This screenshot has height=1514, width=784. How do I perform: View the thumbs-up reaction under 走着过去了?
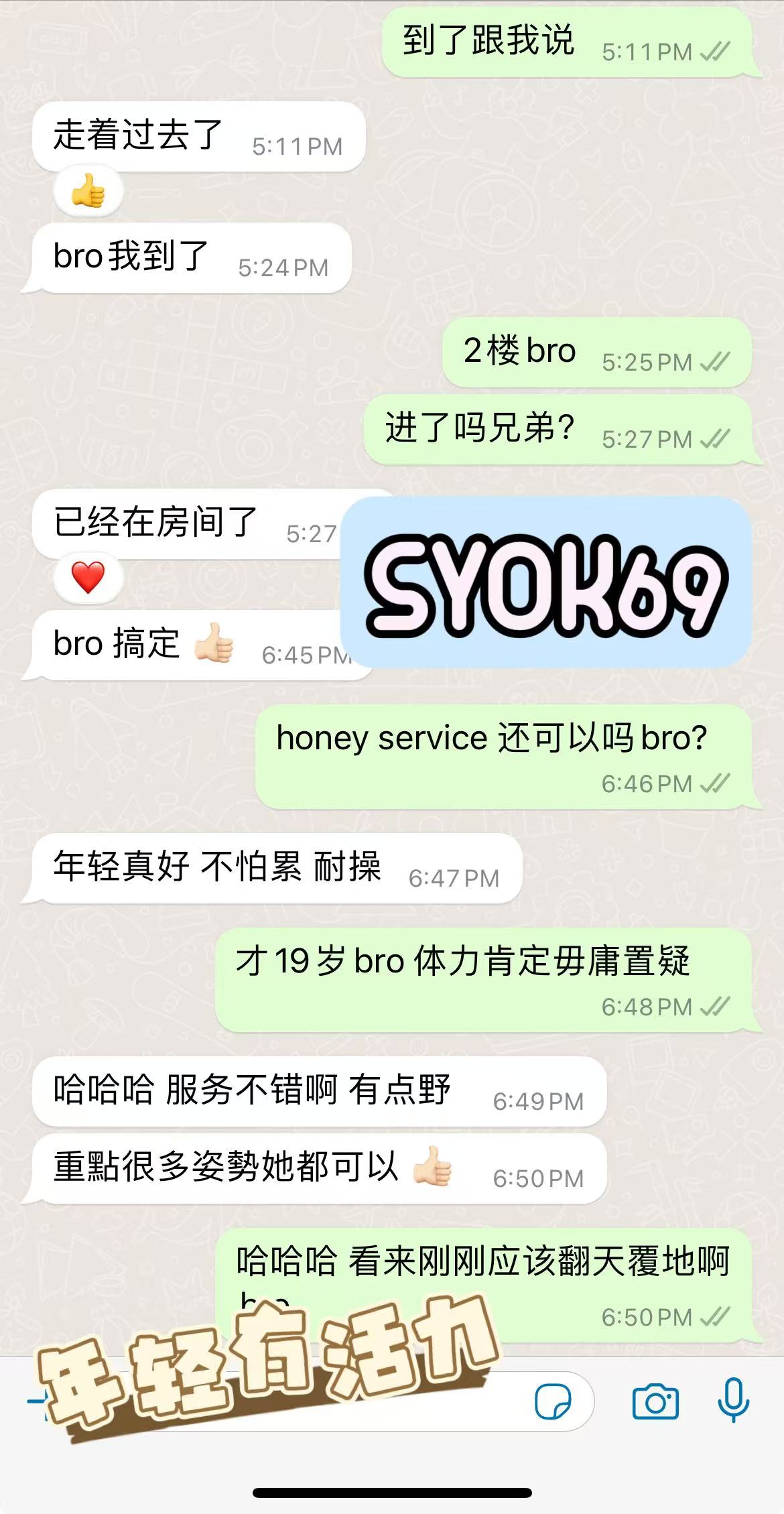pos(88,193)
